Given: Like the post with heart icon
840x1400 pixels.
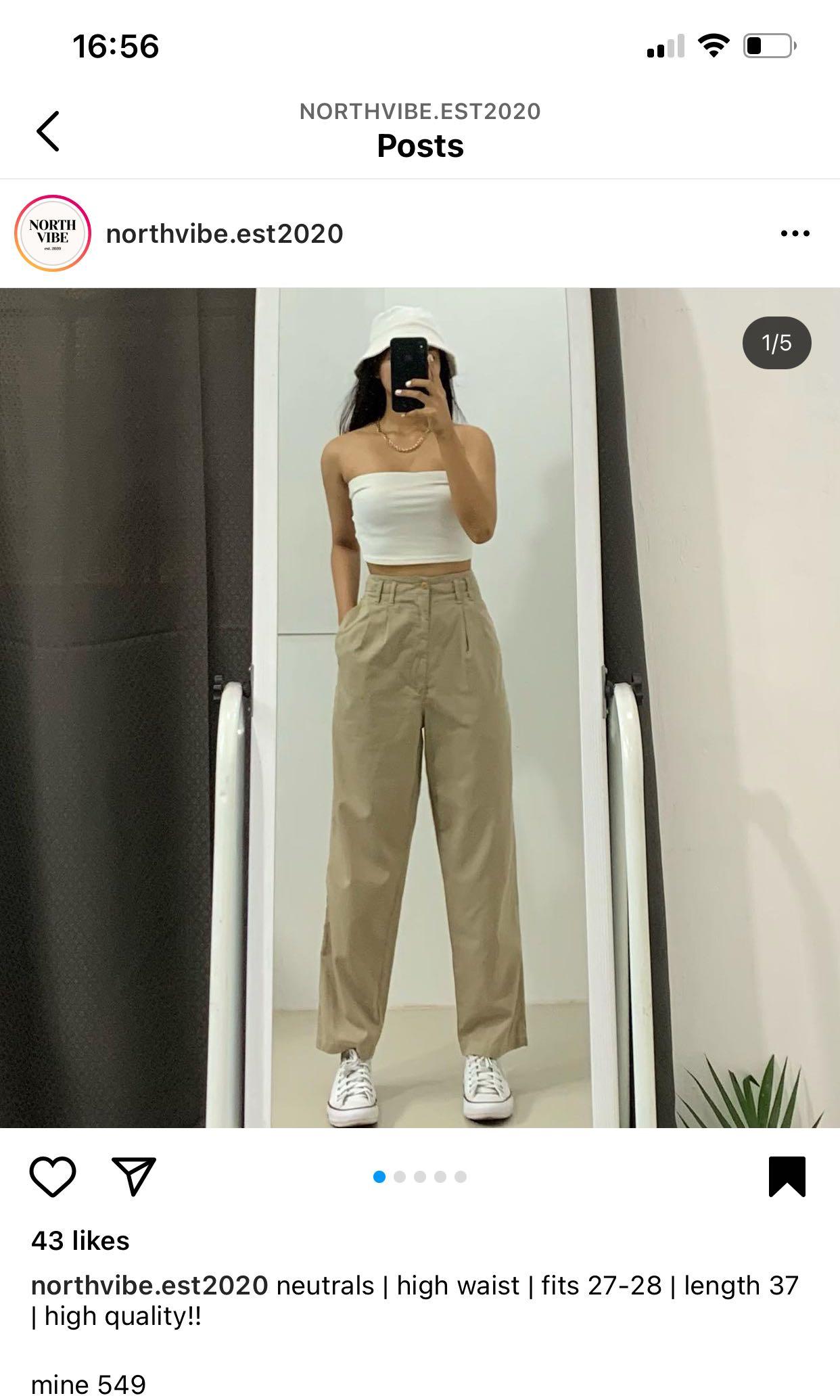Looking at the screenshot, I should click(53, 1177).
